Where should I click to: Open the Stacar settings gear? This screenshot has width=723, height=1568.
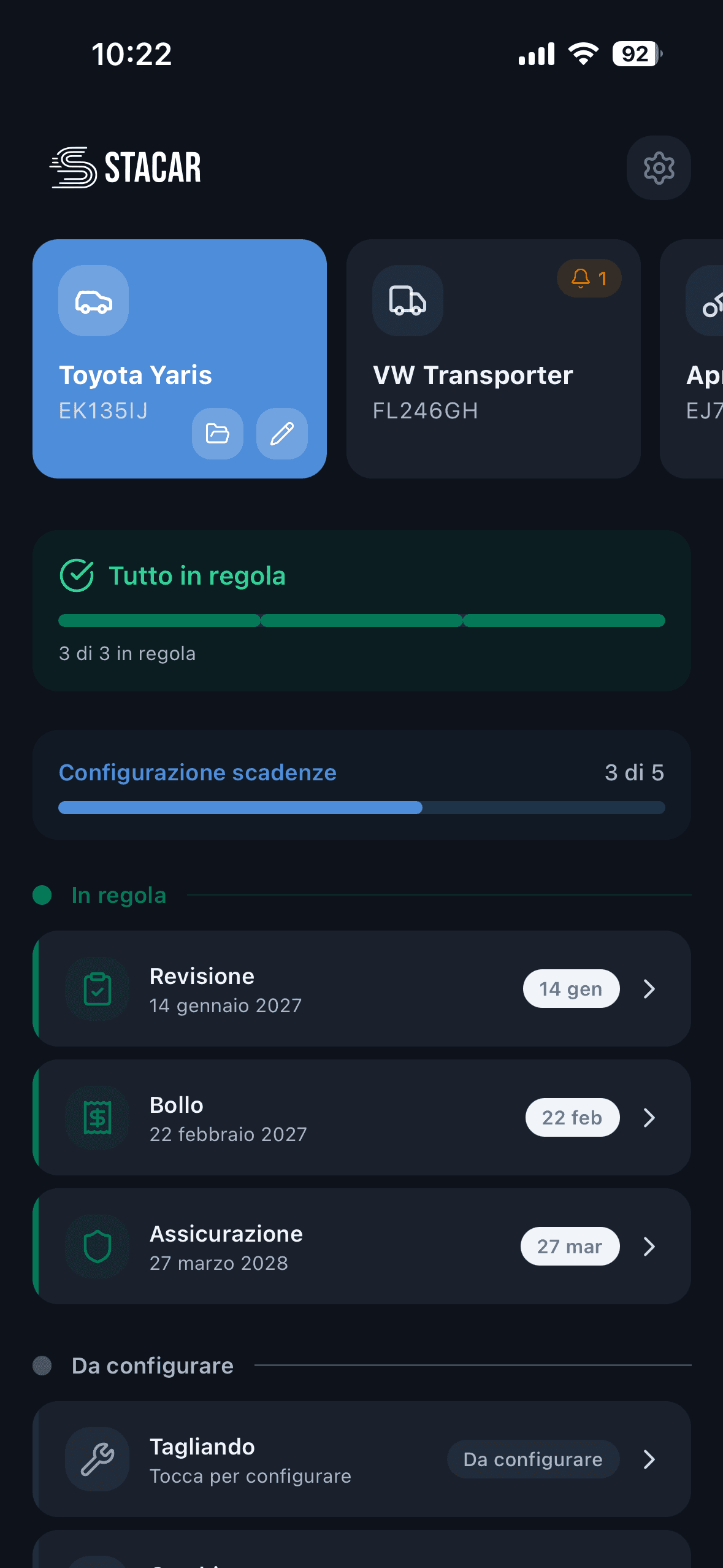(658, 167)
